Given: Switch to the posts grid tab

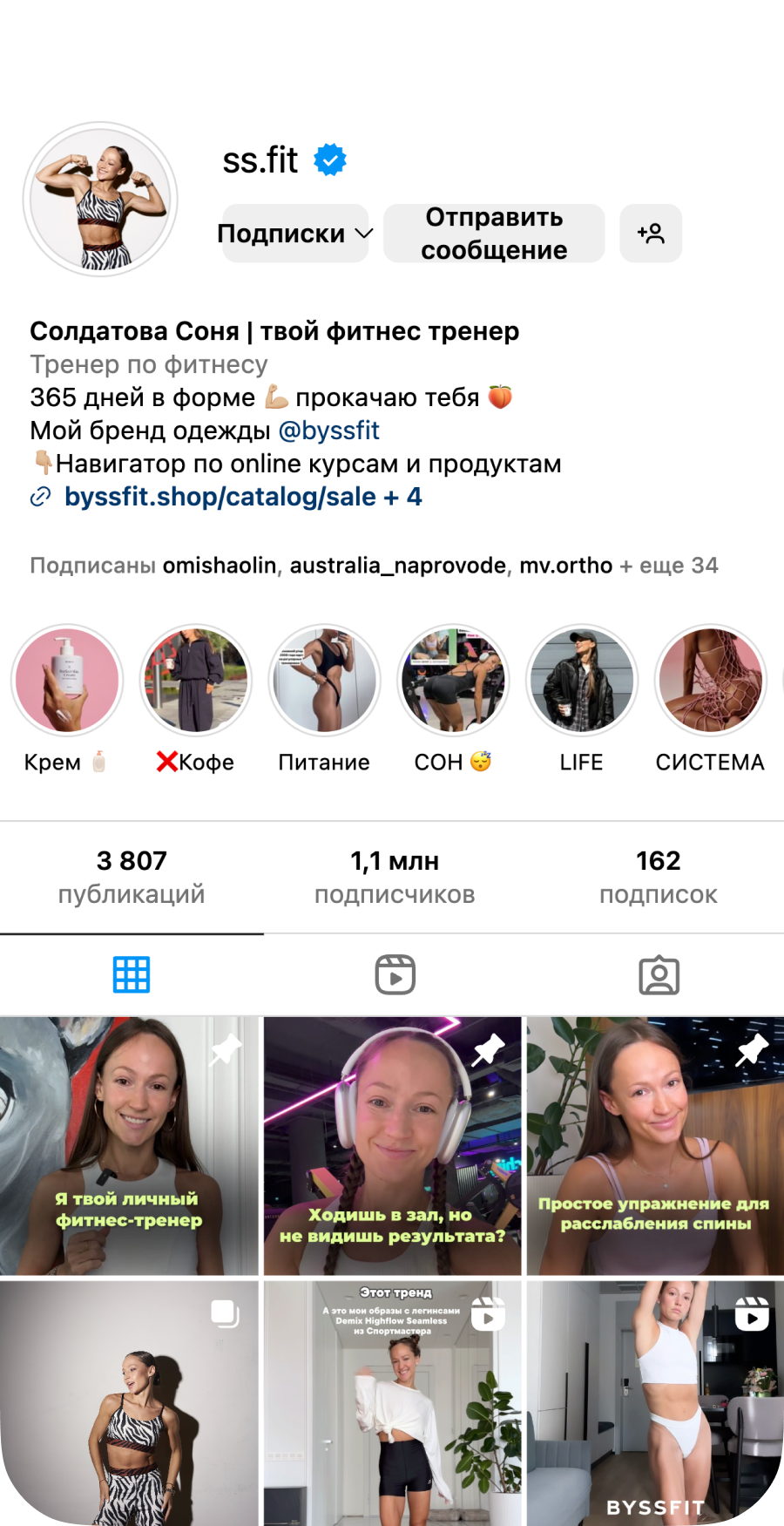Looking at the screenshot, I should point(132,974).
